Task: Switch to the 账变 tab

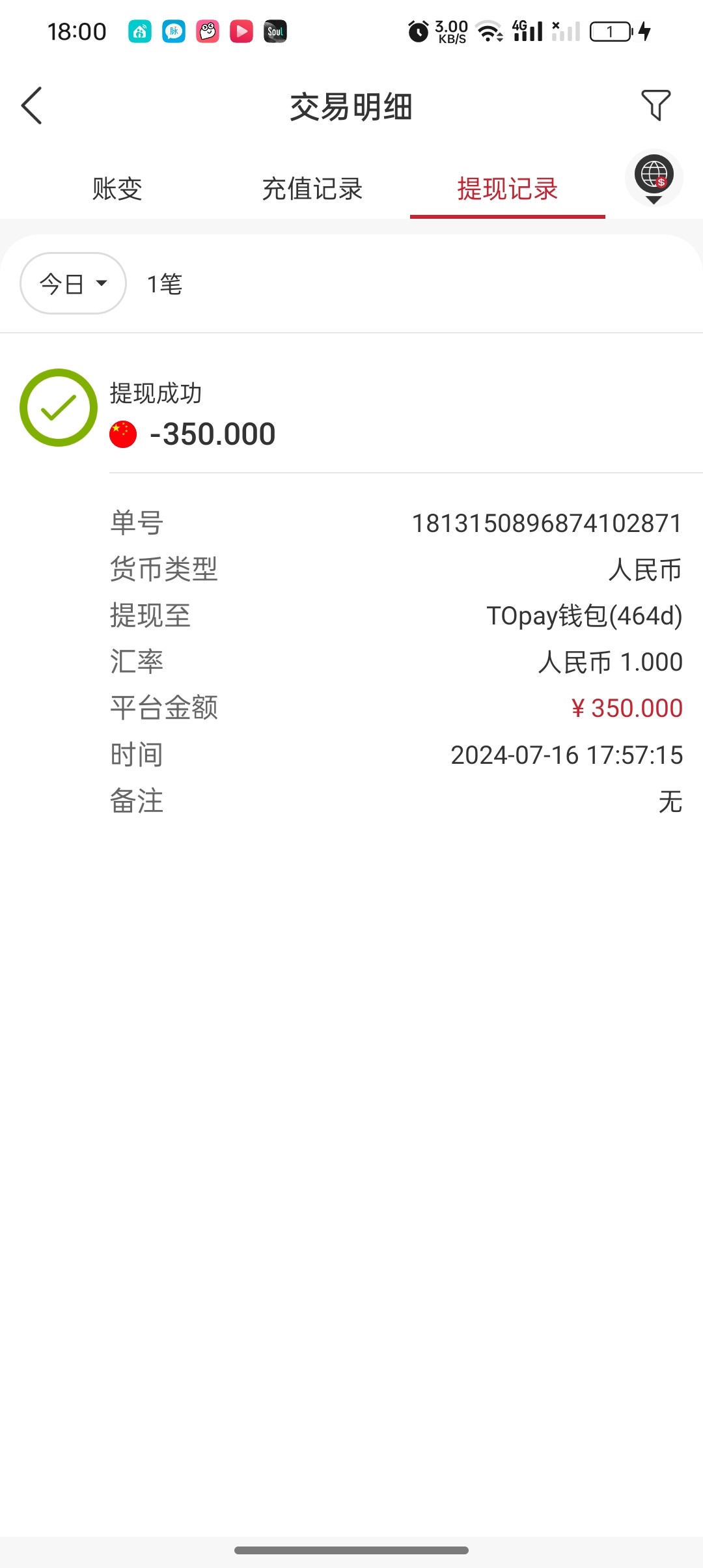Action: (x=117, y=189)
